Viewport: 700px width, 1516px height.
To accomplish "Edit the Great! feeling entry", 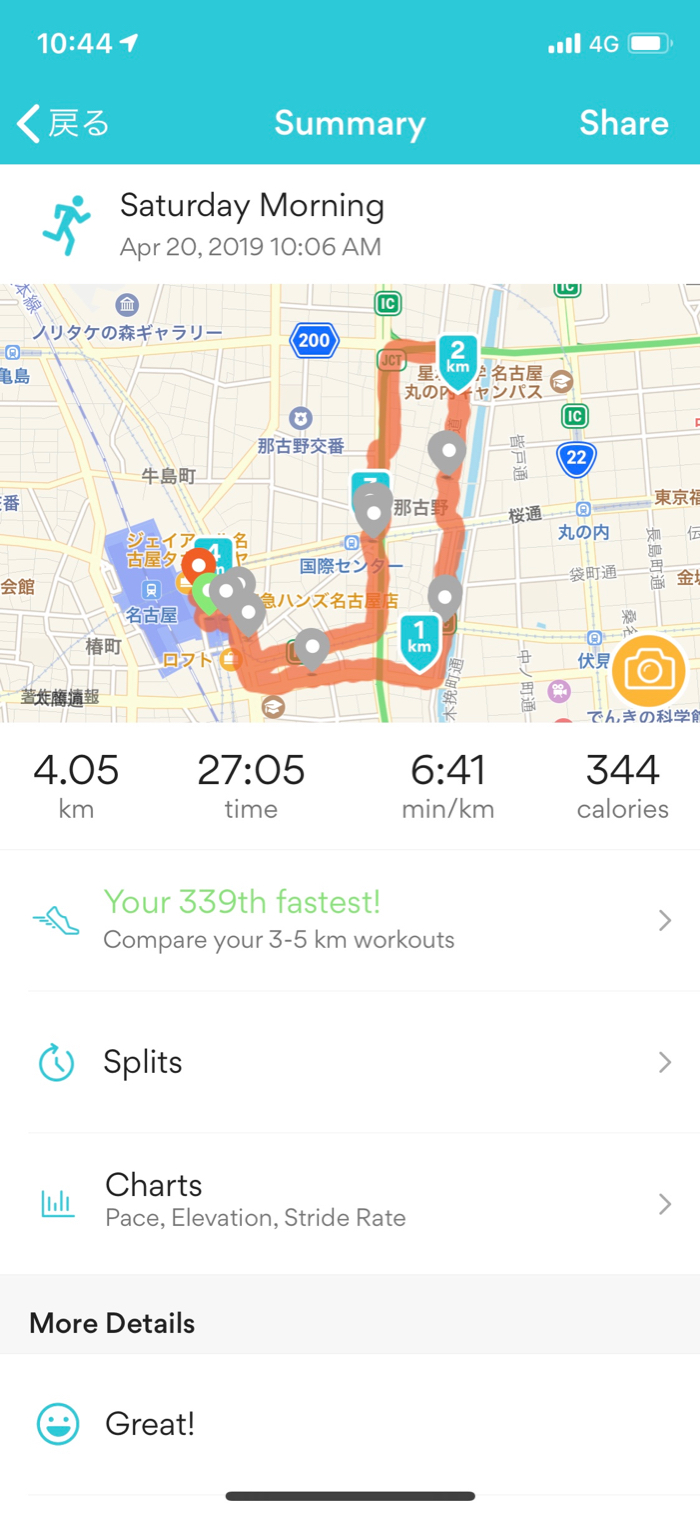I will click(x=350, y=1424).
